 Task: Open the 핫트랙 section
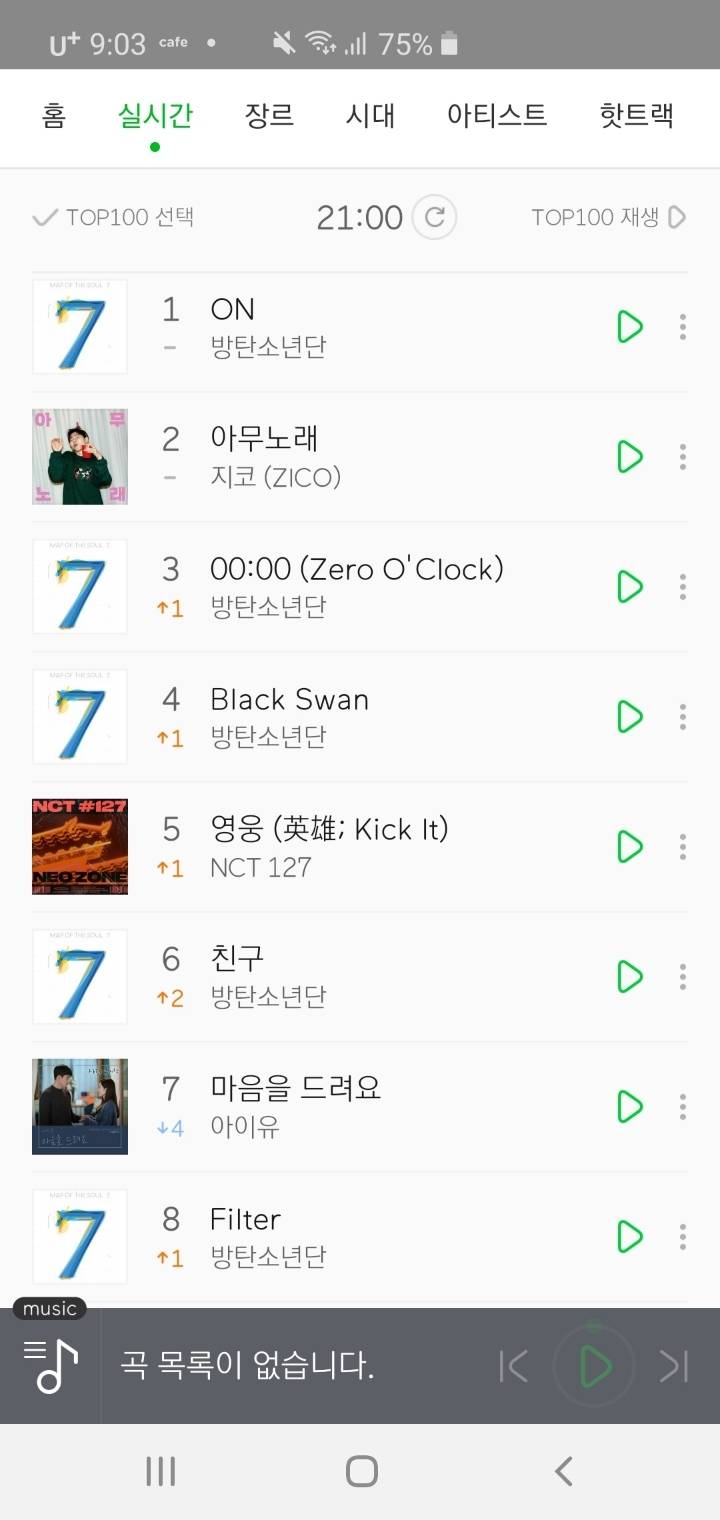pos(636,115)
